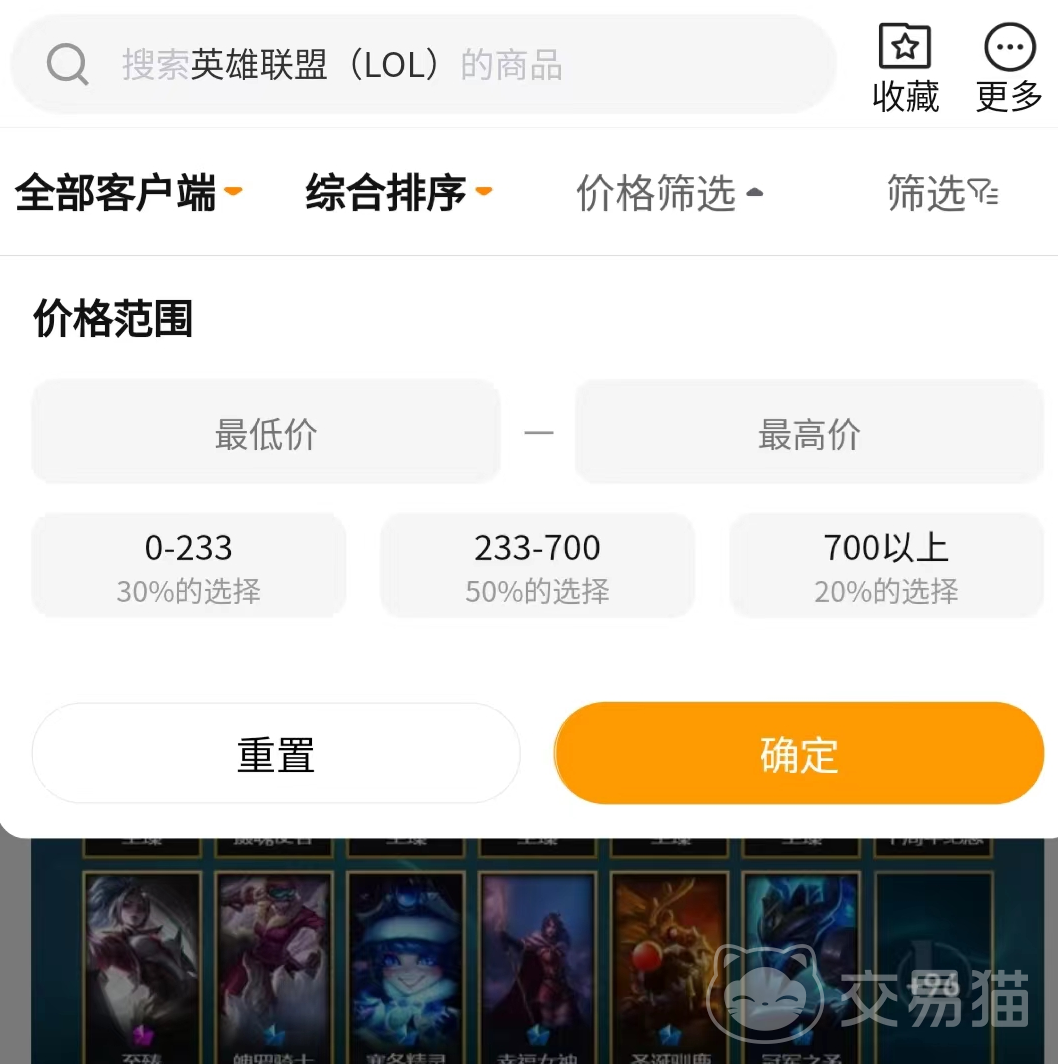Expand the 全部客户端 dropdown
Image resolution: width=1058 pixels, height=1064 pixels.
pos(128,193)
